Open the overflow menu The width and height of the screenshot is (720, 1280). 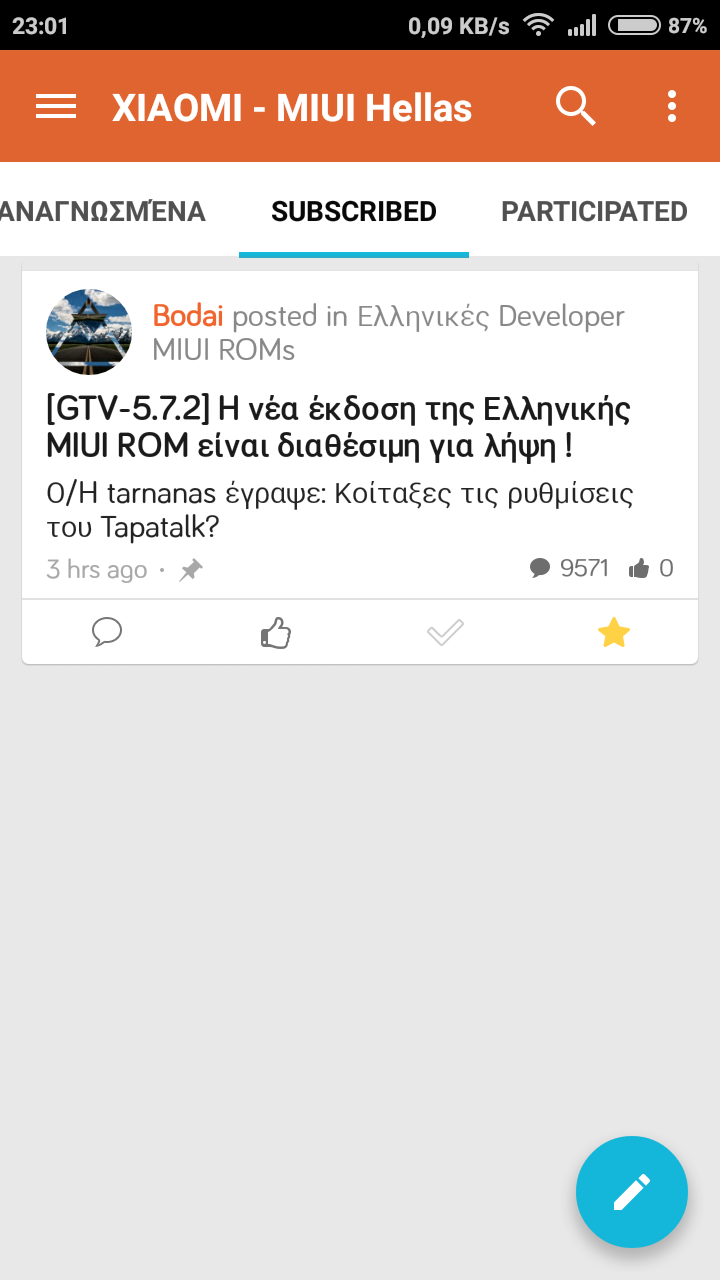pos(672,107)
